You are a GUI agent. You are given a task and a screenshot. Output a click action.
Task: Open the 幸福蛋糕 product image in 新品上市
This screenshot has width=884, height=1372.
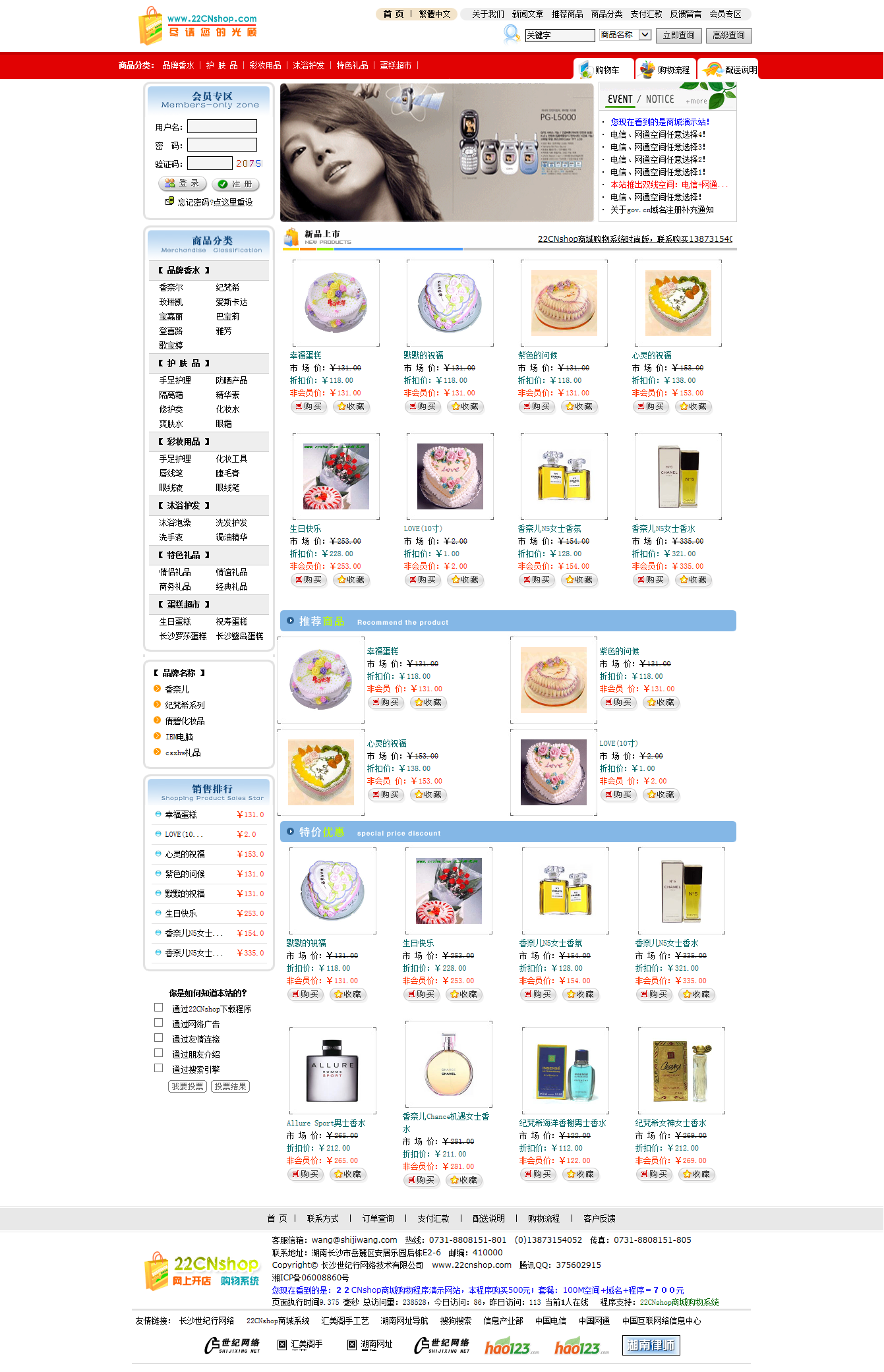pyautogui.click(x=336, y=303)
